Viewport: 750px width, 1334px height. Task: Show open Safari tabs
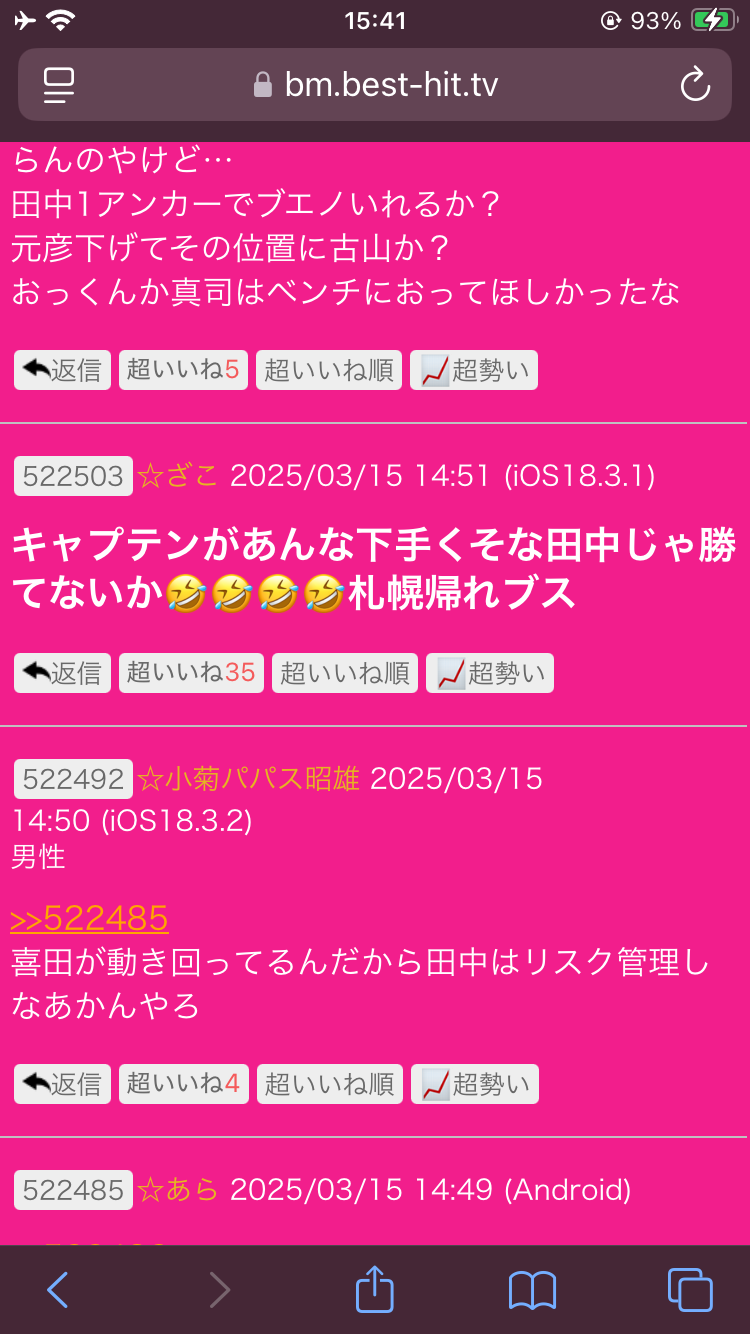click(x=690, y=1290)
